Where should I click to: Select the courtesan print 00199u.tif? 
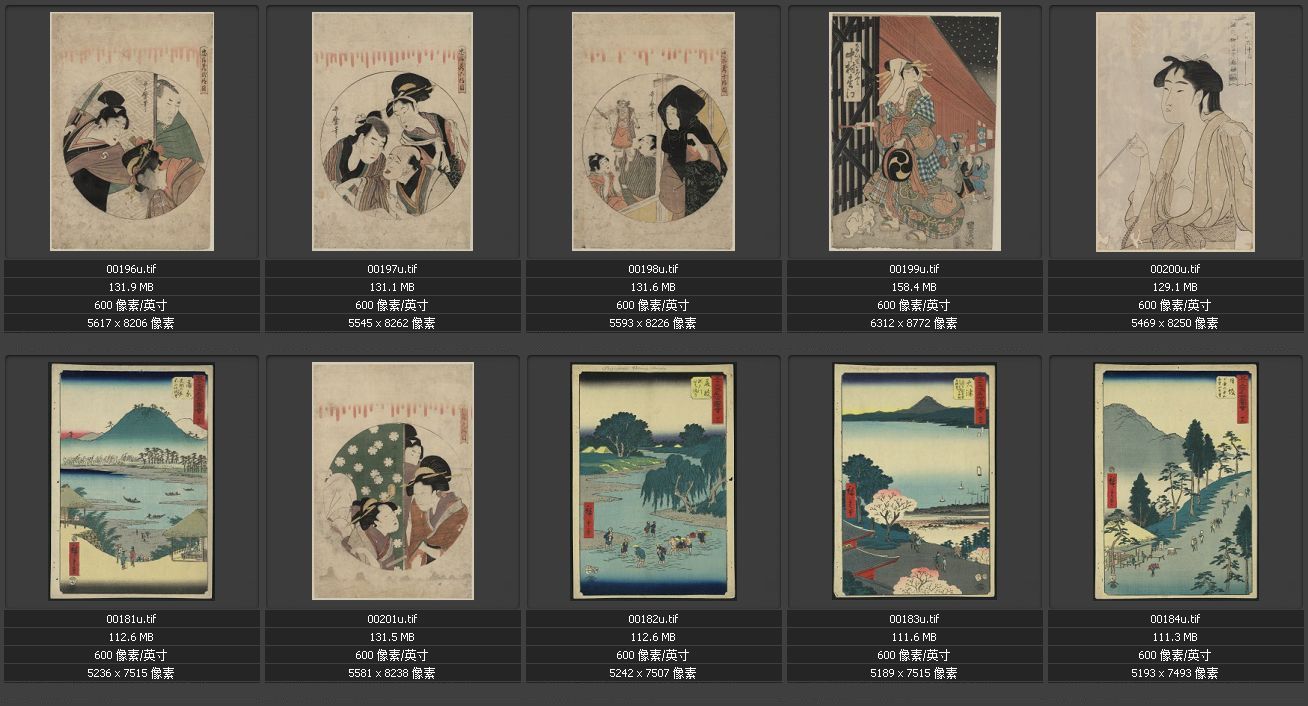click(x=914, y=131)
